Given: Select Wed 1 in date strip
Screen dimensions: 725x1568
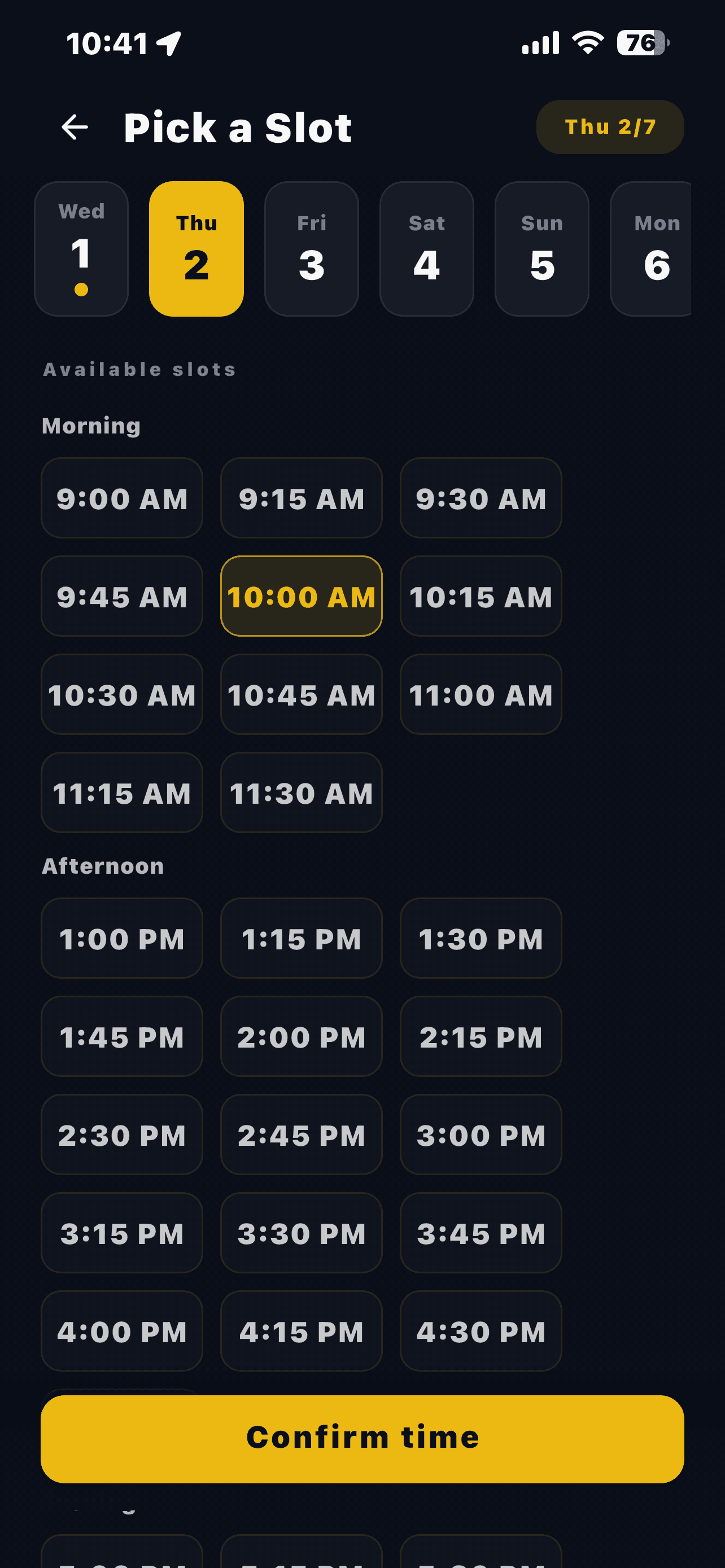Looking at the screenshot, I should tap(81, 249).
